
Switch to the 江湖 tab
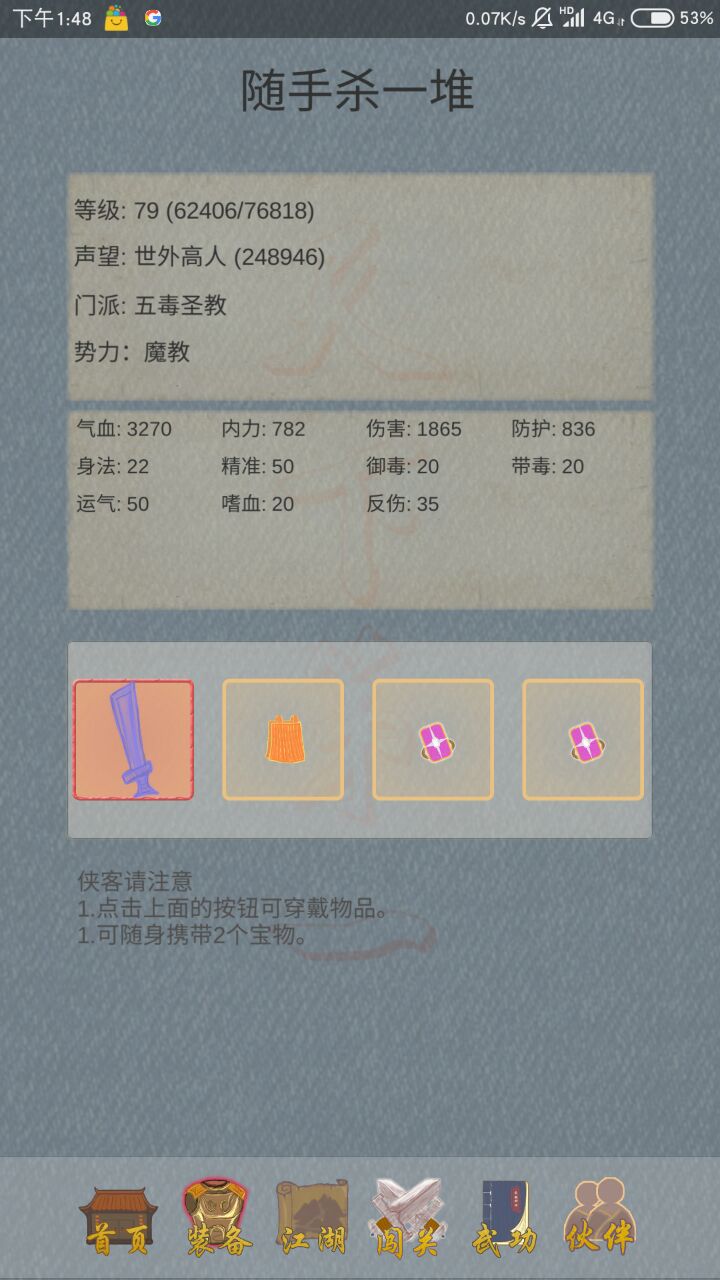pos(312,1220)
